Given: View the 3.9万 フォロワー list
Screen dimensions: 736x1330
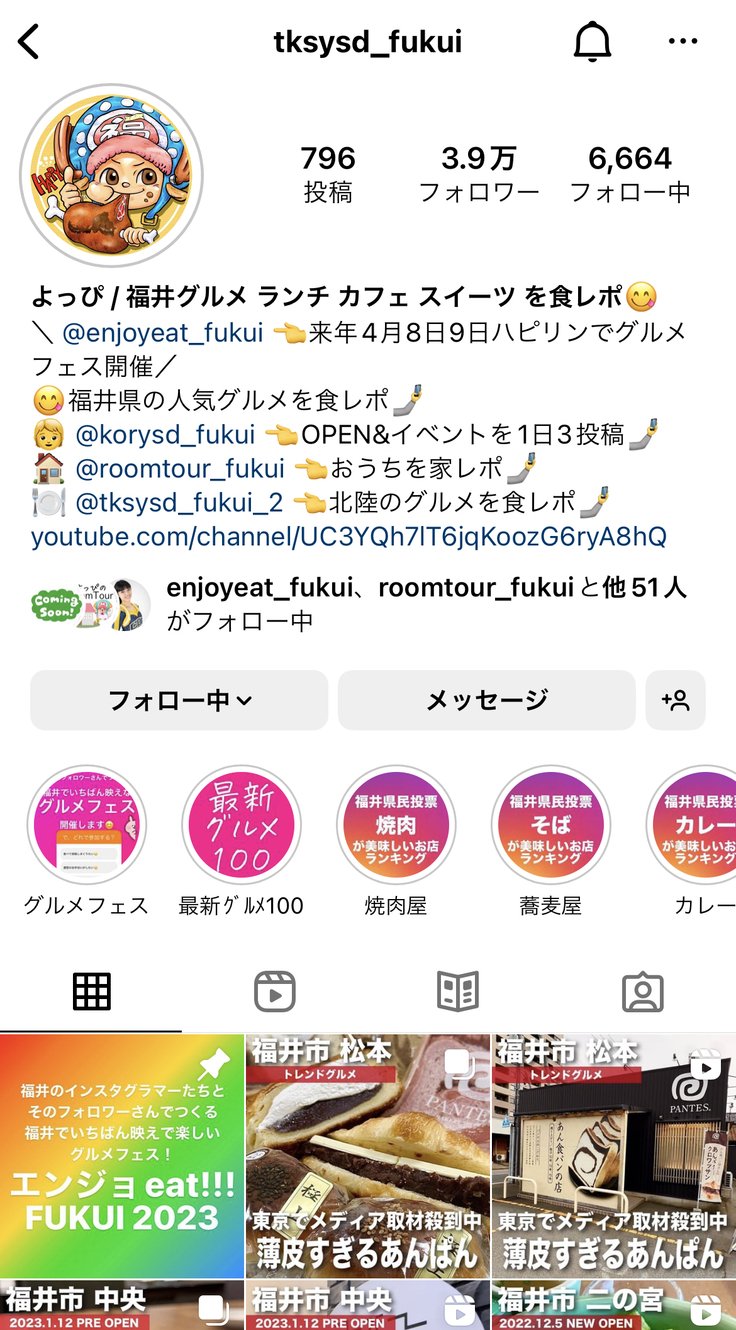Looking at the screenshot, I should tap(479, 173).
